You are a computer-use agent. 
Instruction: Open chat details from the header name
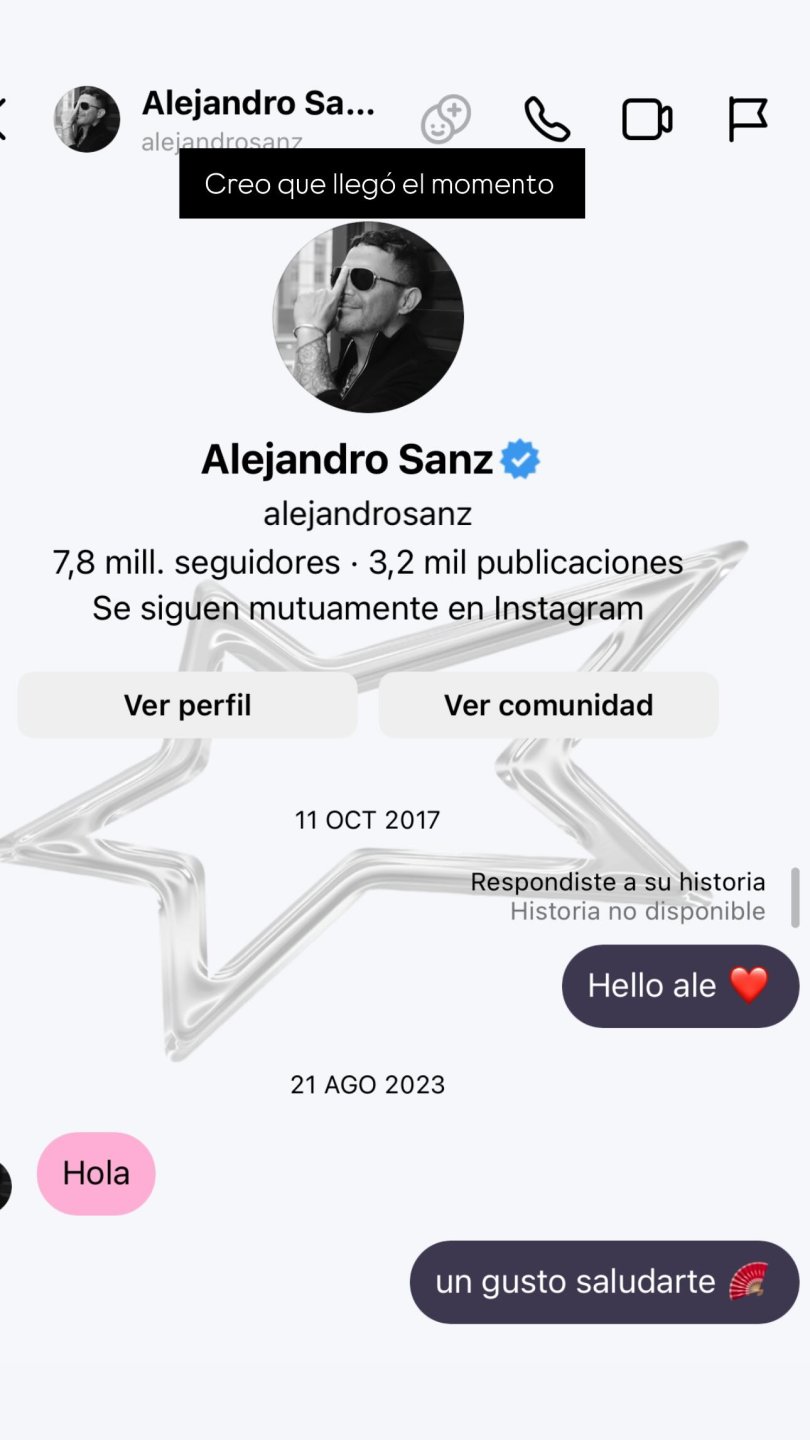pyautogui.click(x=257, y=104)
